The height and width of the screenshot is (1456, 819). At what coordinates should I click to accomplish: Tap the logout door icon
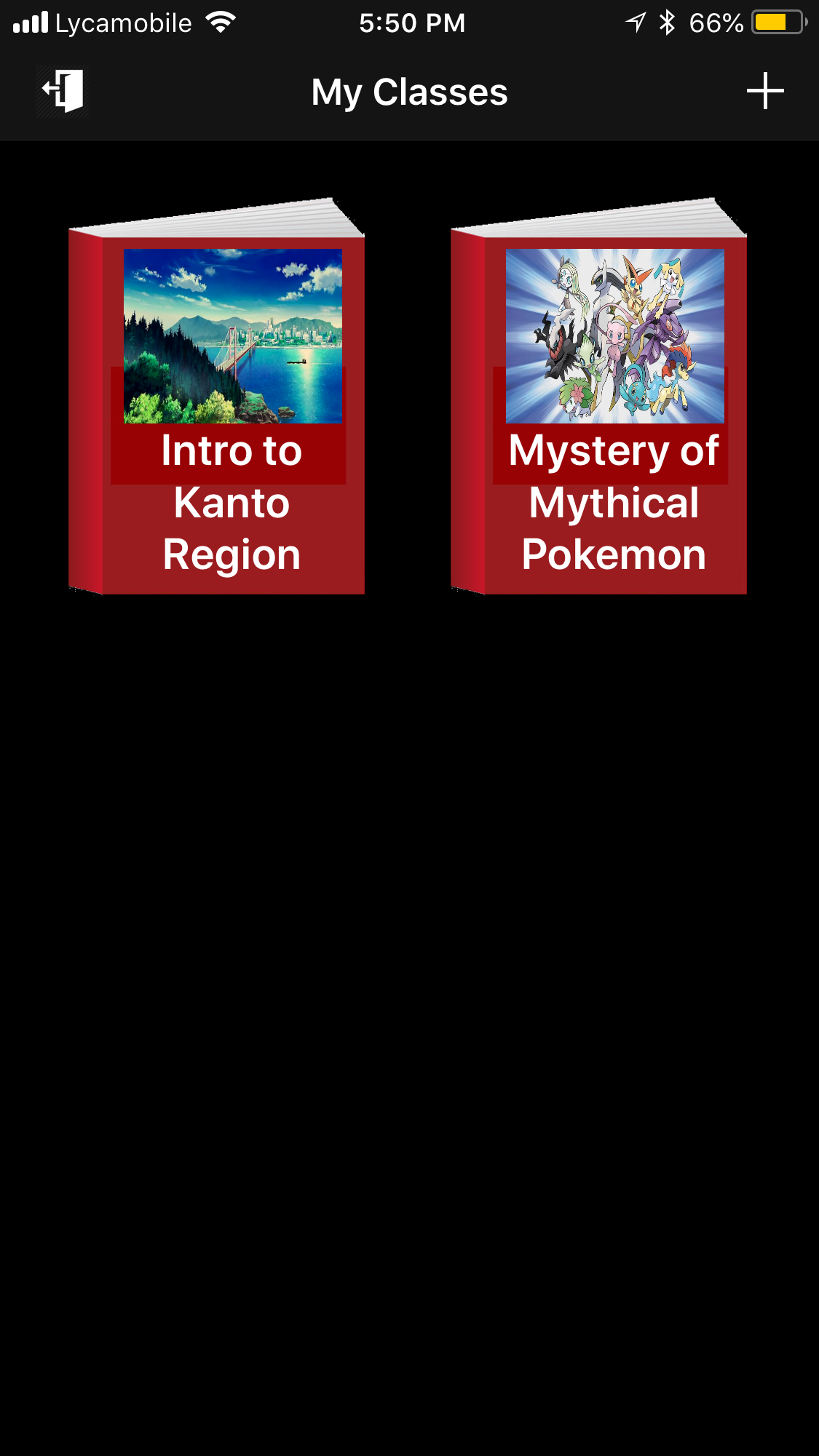(63, 91)
